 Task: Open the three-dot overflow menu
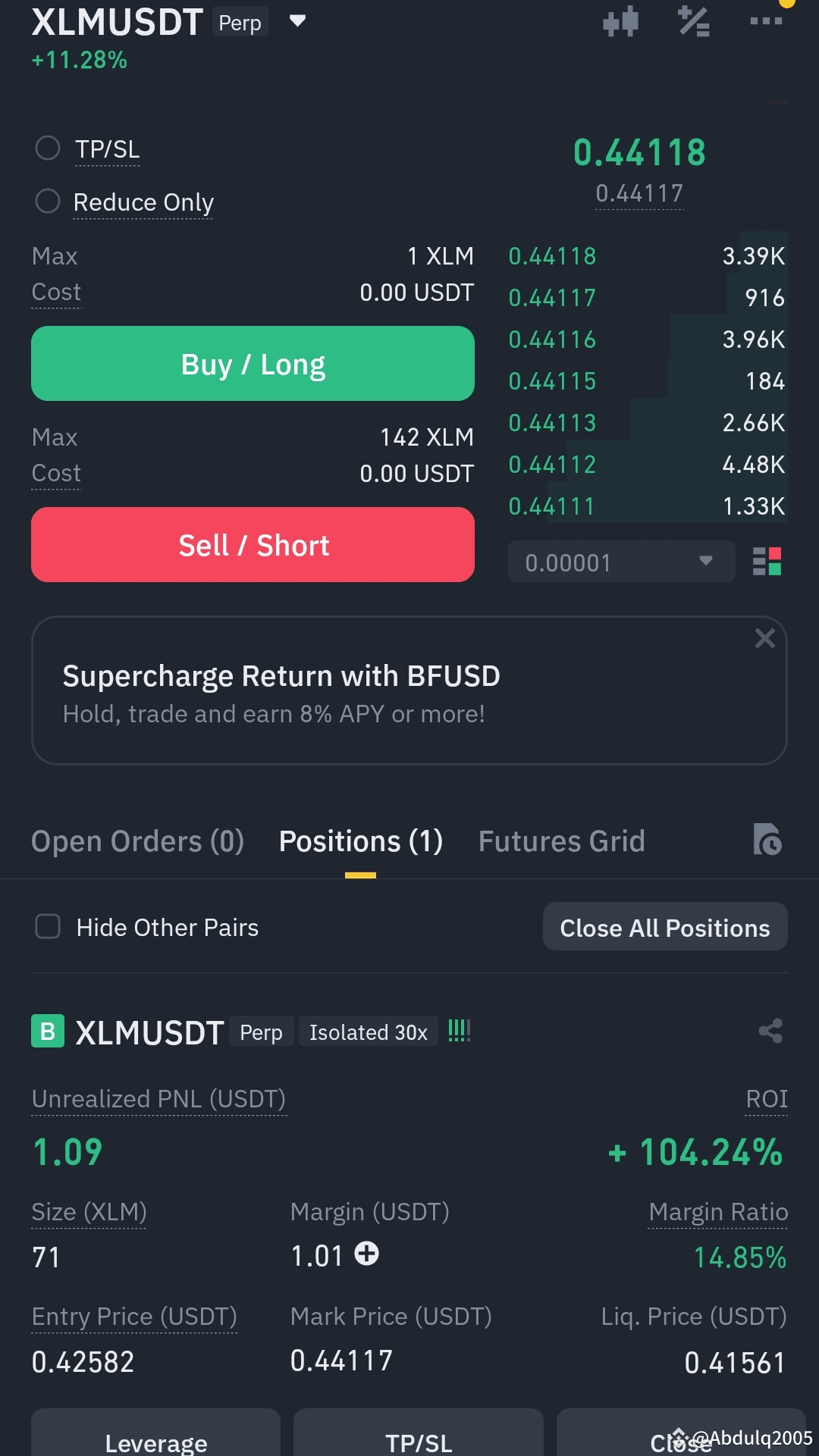coord(765,21)
